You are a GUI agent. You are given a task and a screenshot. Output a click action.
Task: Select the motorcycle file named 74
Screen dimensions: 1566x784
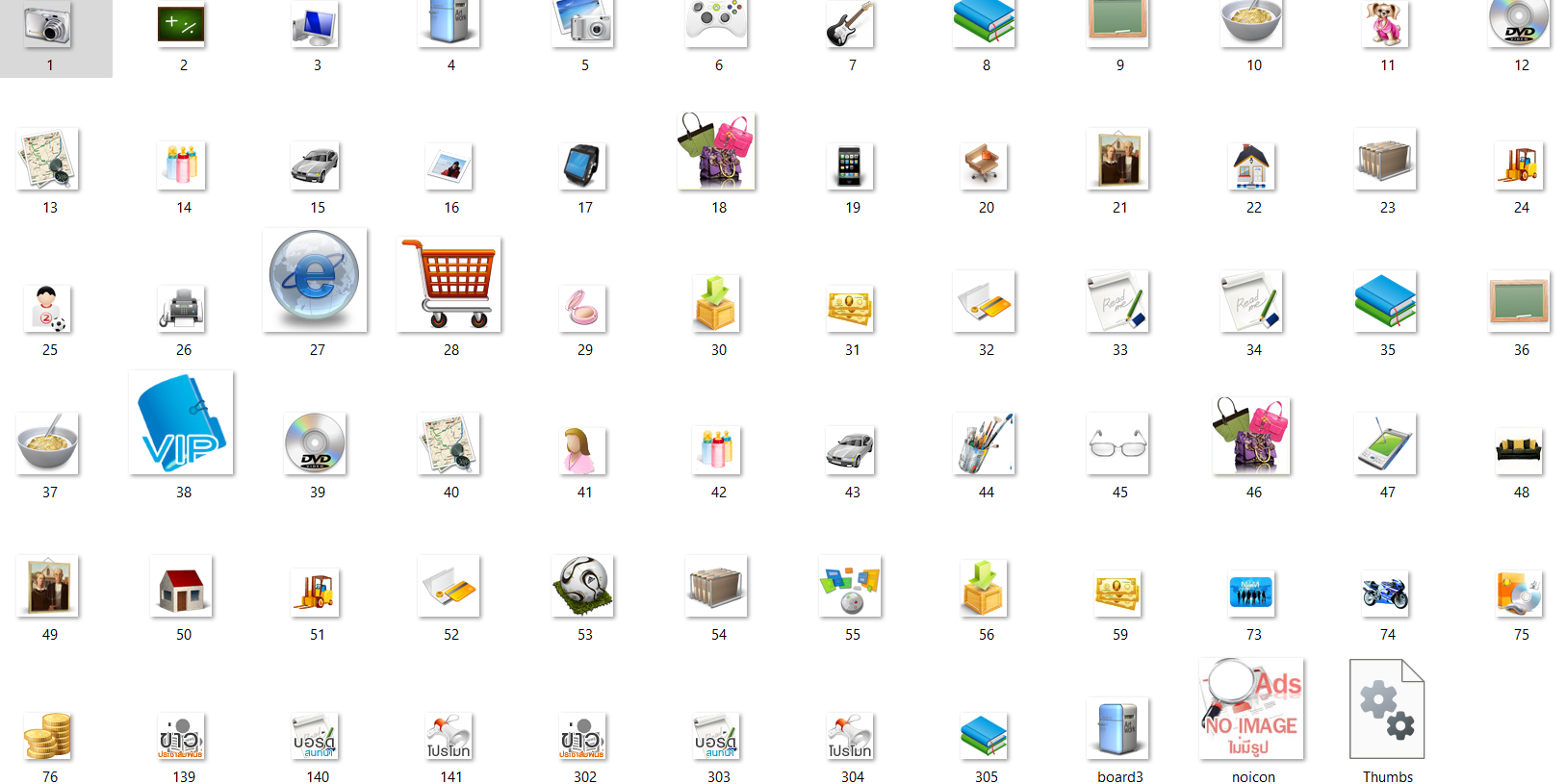(x=1386, y=593)
